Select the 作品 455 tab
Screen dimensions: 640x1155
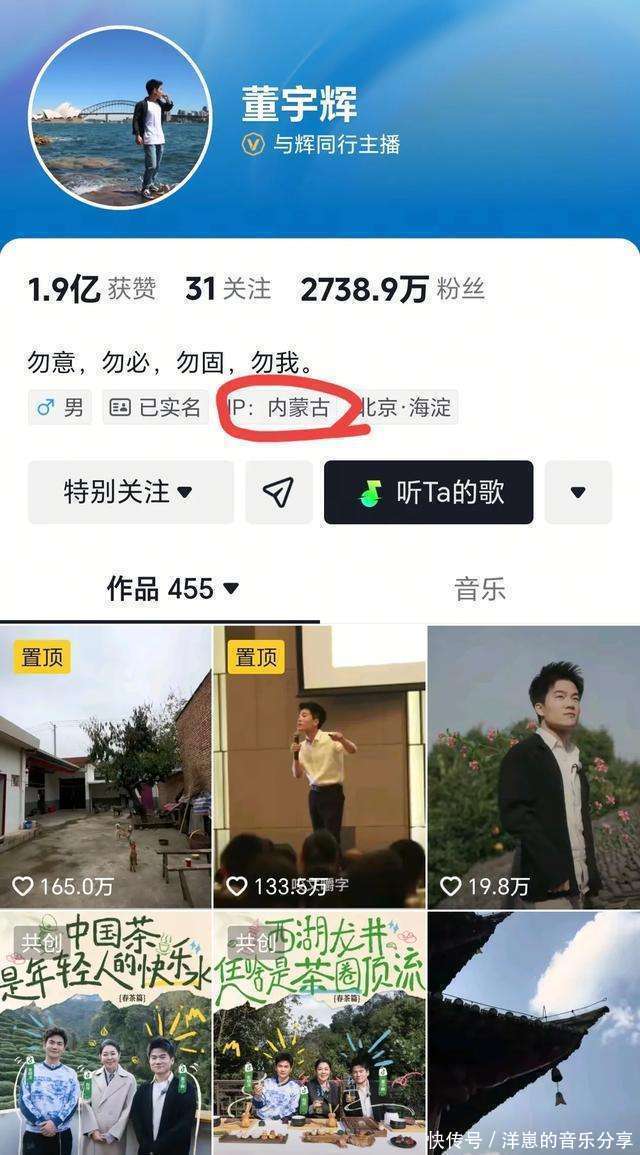click(x=173, y=589)
